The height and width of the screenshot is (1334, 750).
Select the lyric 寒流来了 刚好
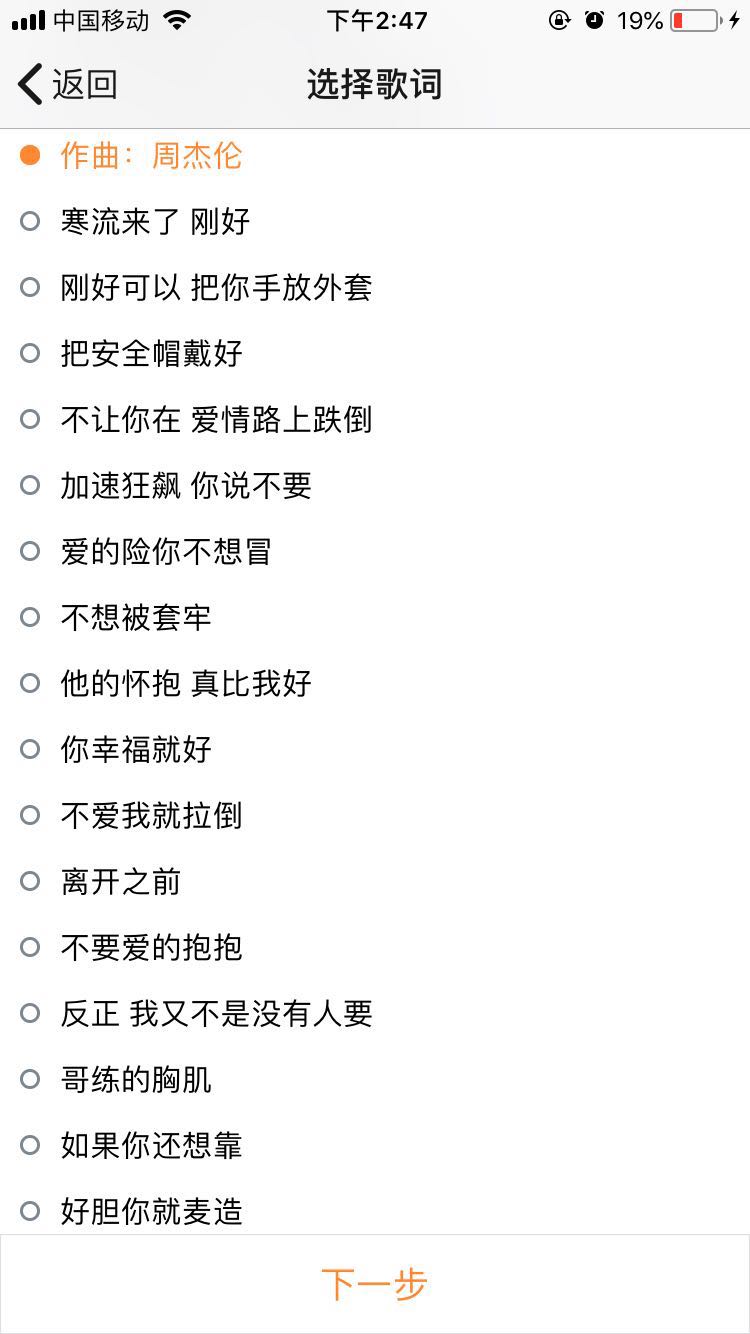pyautogui.click(x=155, y=222)
